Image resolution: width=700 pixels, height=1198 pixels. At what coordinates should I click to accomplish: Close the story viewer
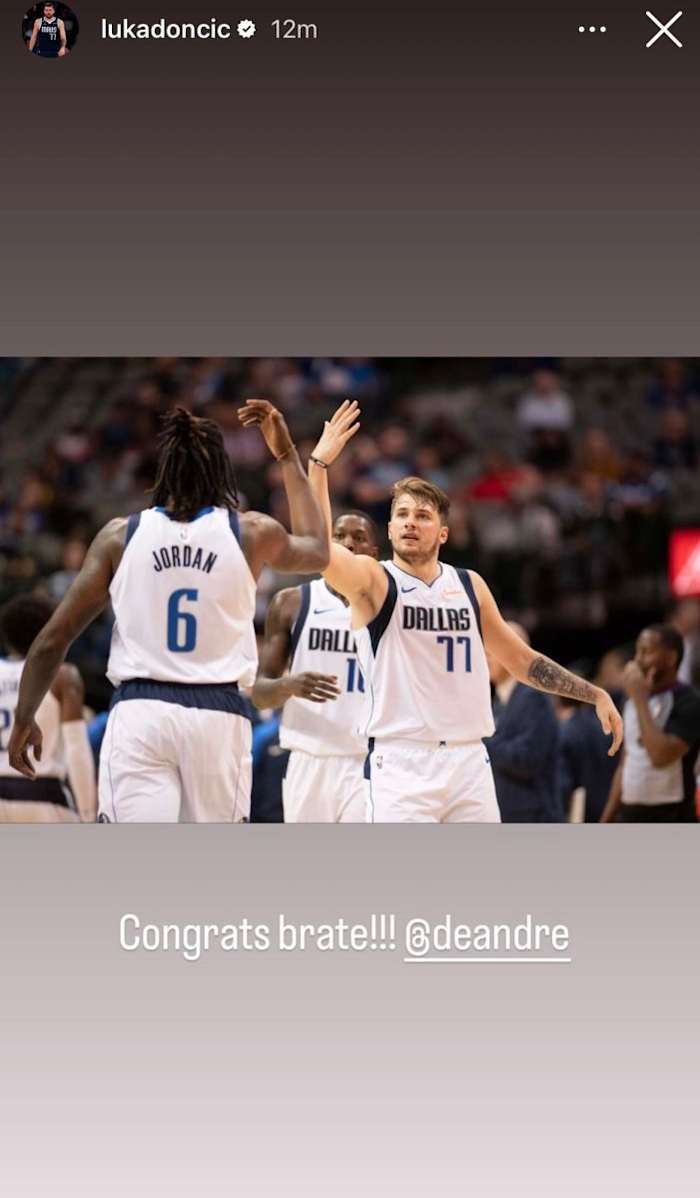coord(664,30)
